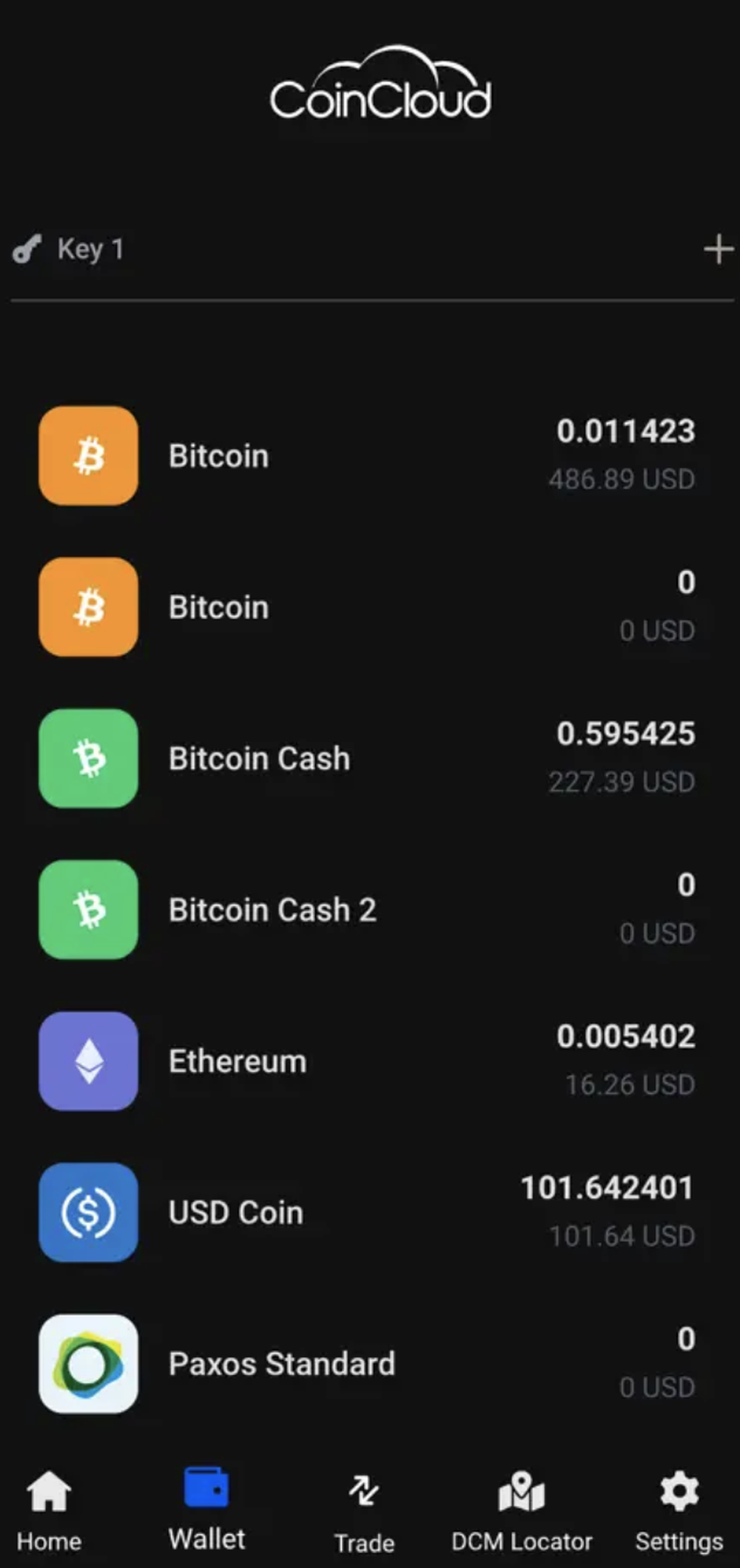740x1568 pixels.
Task: Tap the Paxos Standard logo icon
Action: coord(88,1364)
